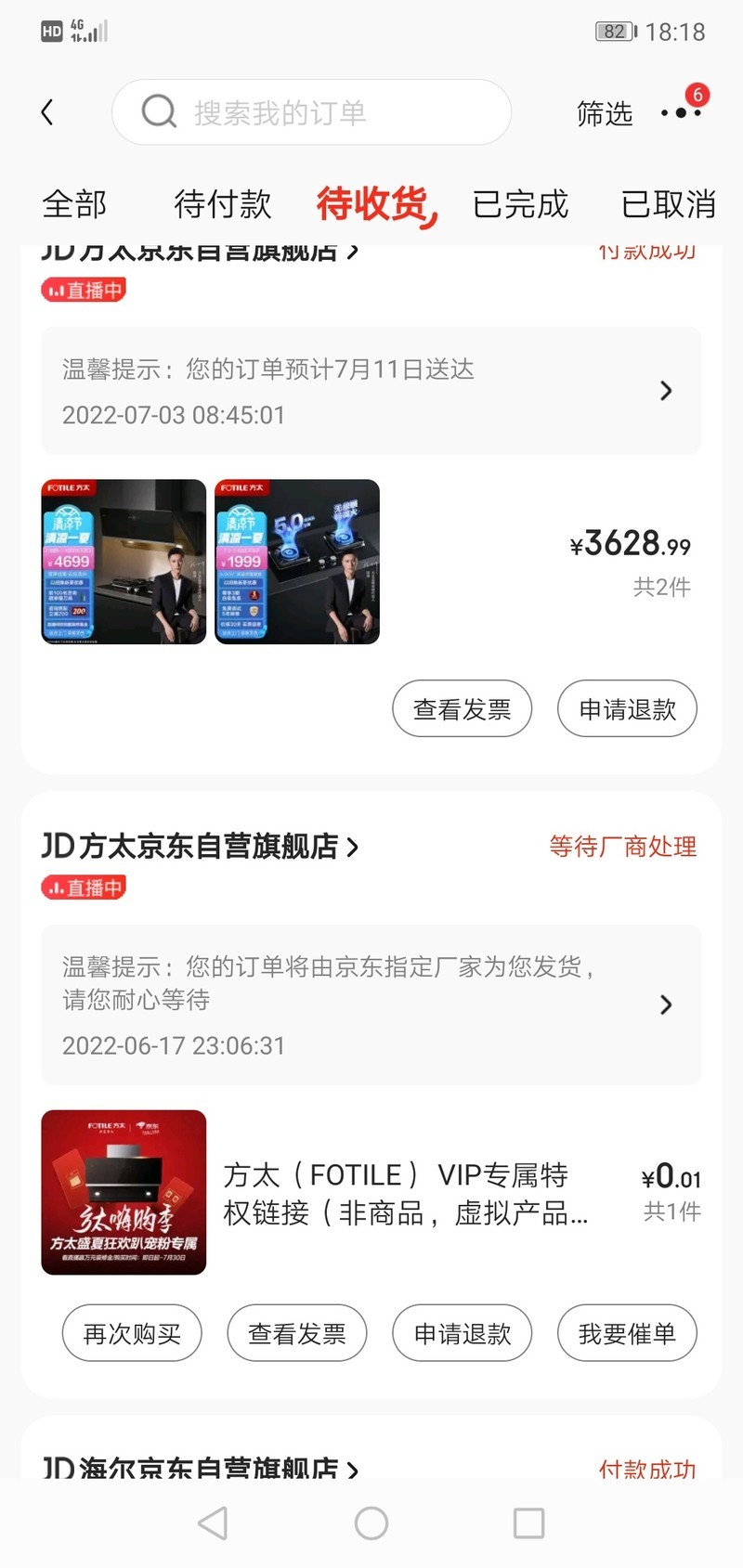Open the 方太京东自营旗舰店 store marked 等待厂商处理
This screenshot has width=743, height=1568.
200,847
